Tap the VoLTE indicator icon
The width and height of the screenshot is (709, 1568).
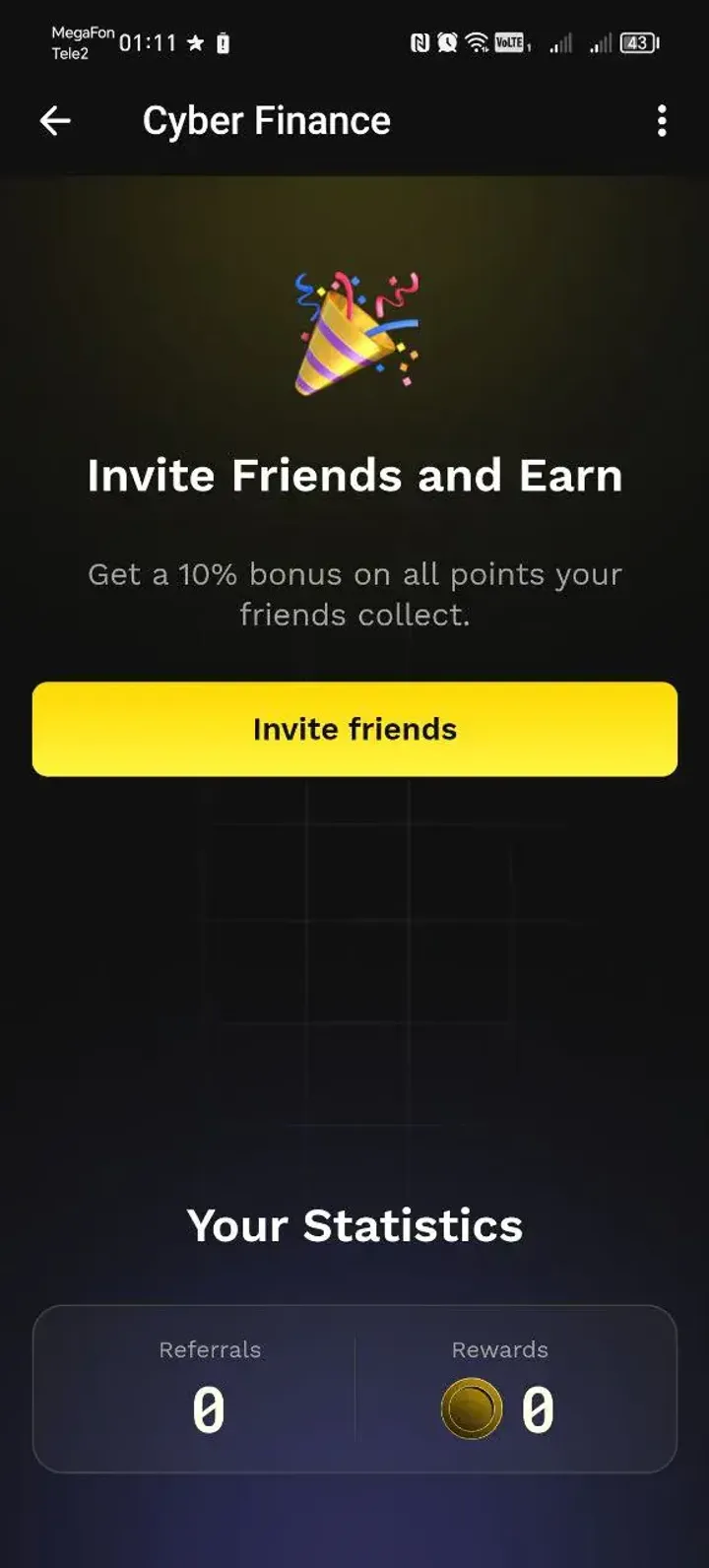509,43
